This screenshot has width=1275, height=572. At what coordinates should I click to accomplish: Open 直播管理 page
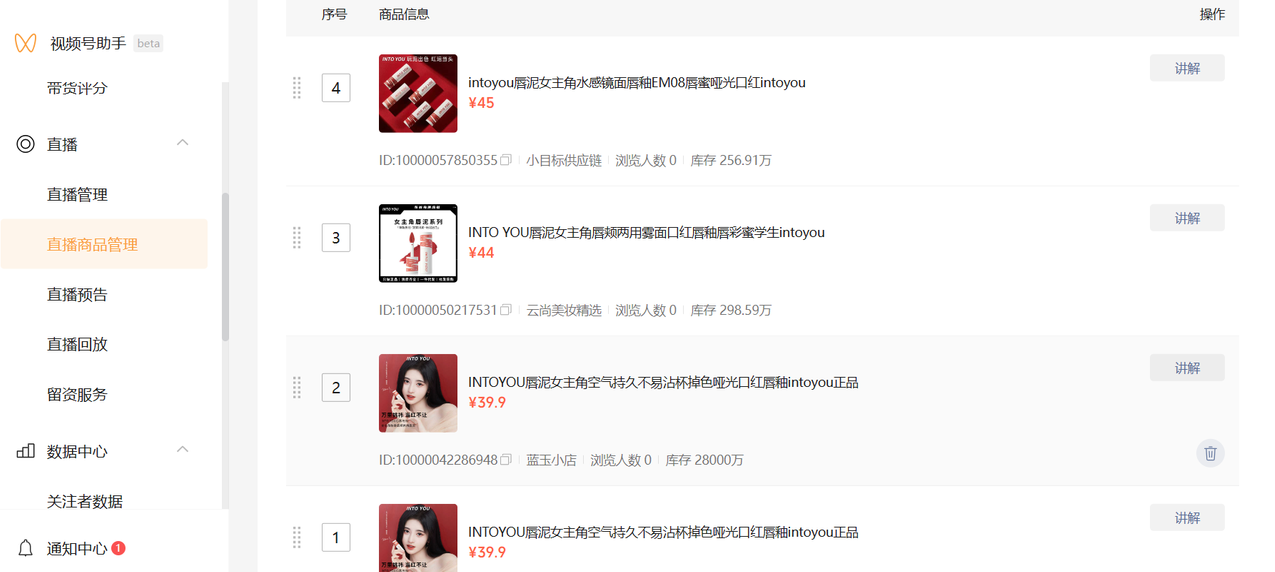[77, 195]
